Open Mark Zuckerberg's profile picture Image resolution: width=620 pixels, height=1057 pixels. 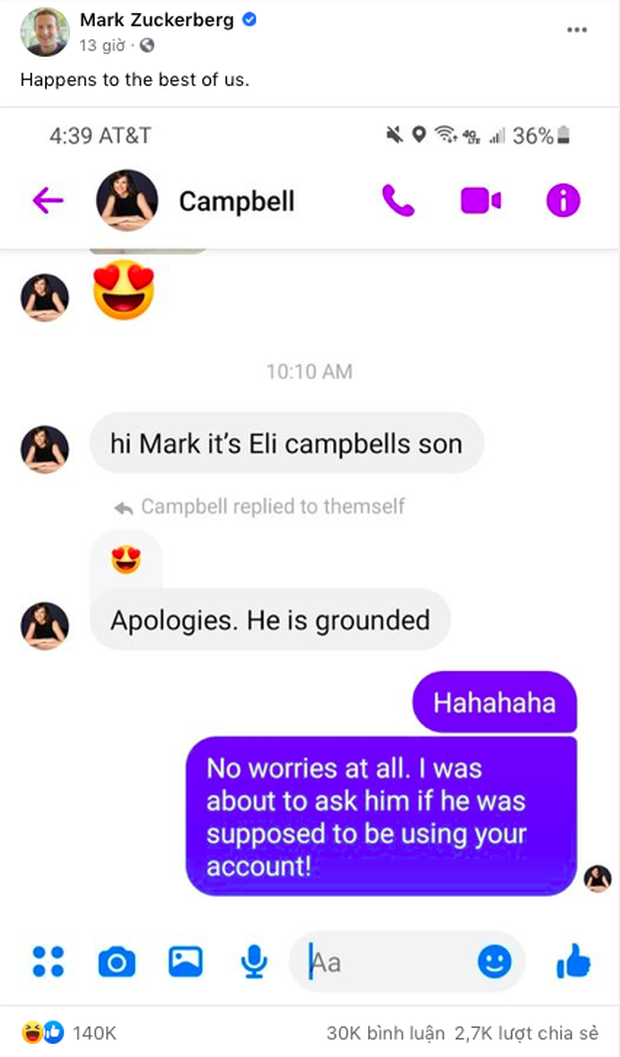45,32
